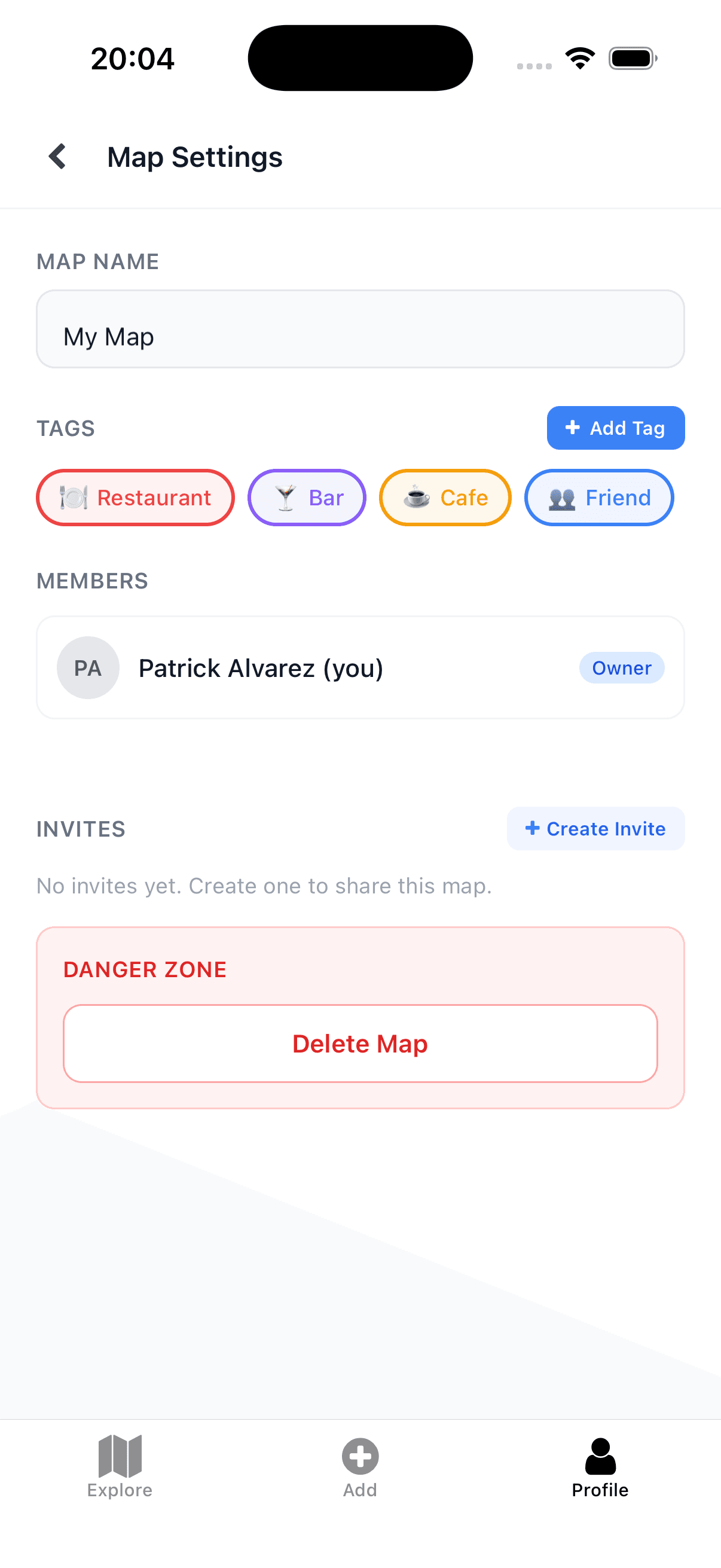Tap the Add plus icon in bottom bar
This screenshot has width=721, height=1568.
359,1456
